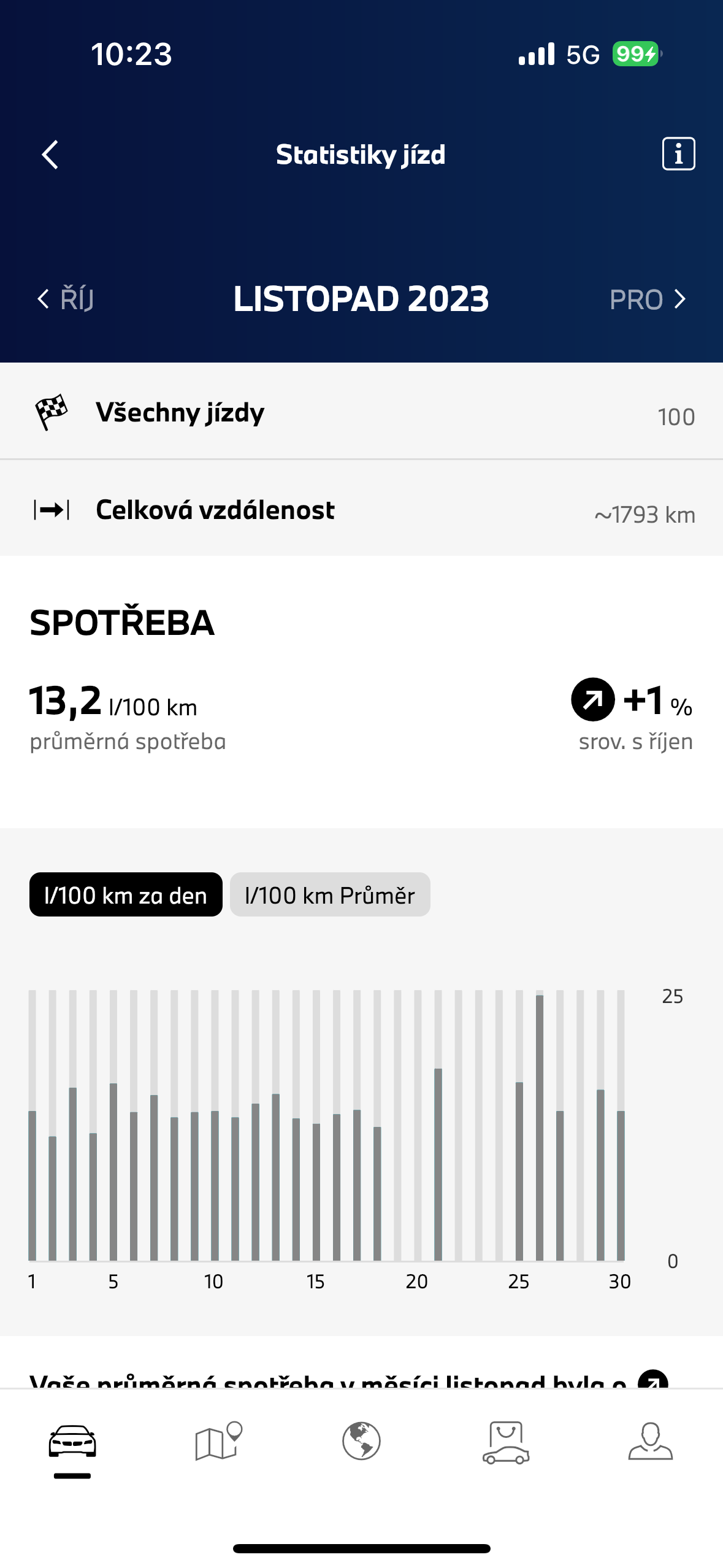
Task: Switch to the globe tab
Action: coord(361,1442)
